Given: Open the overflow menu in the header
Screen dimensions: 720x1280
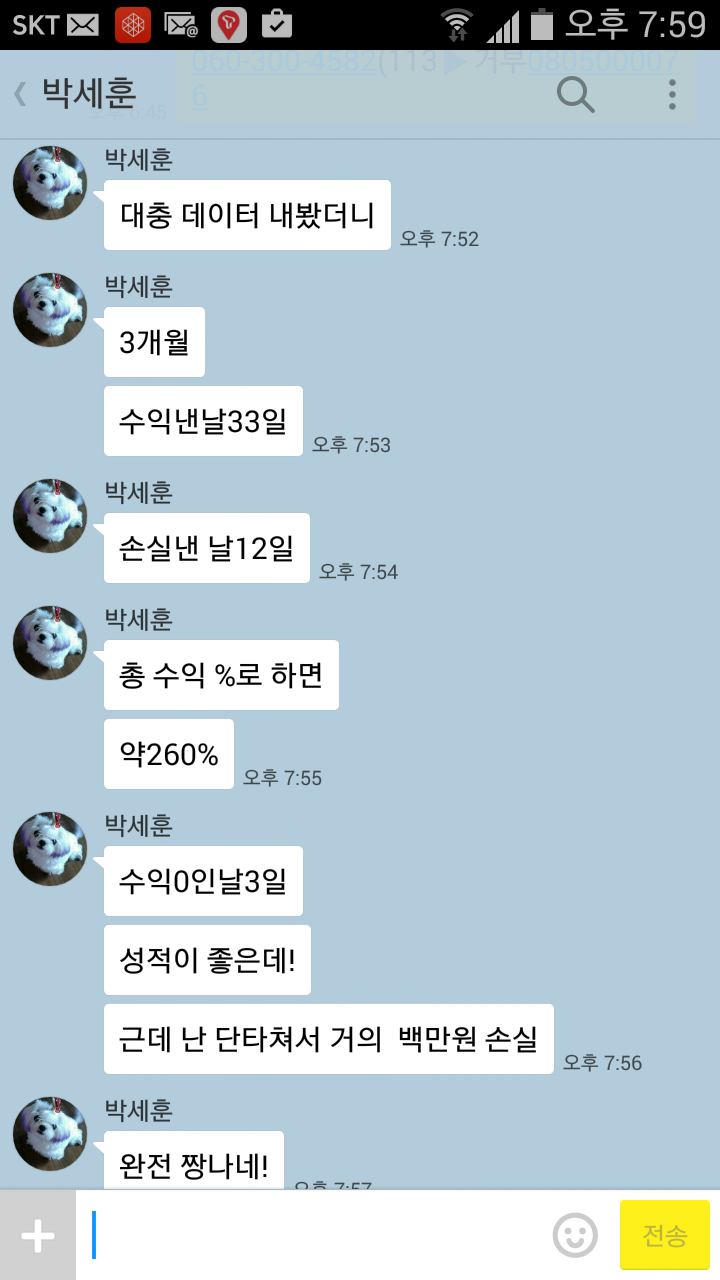Looking at the screenshot, I should (672, 95).
